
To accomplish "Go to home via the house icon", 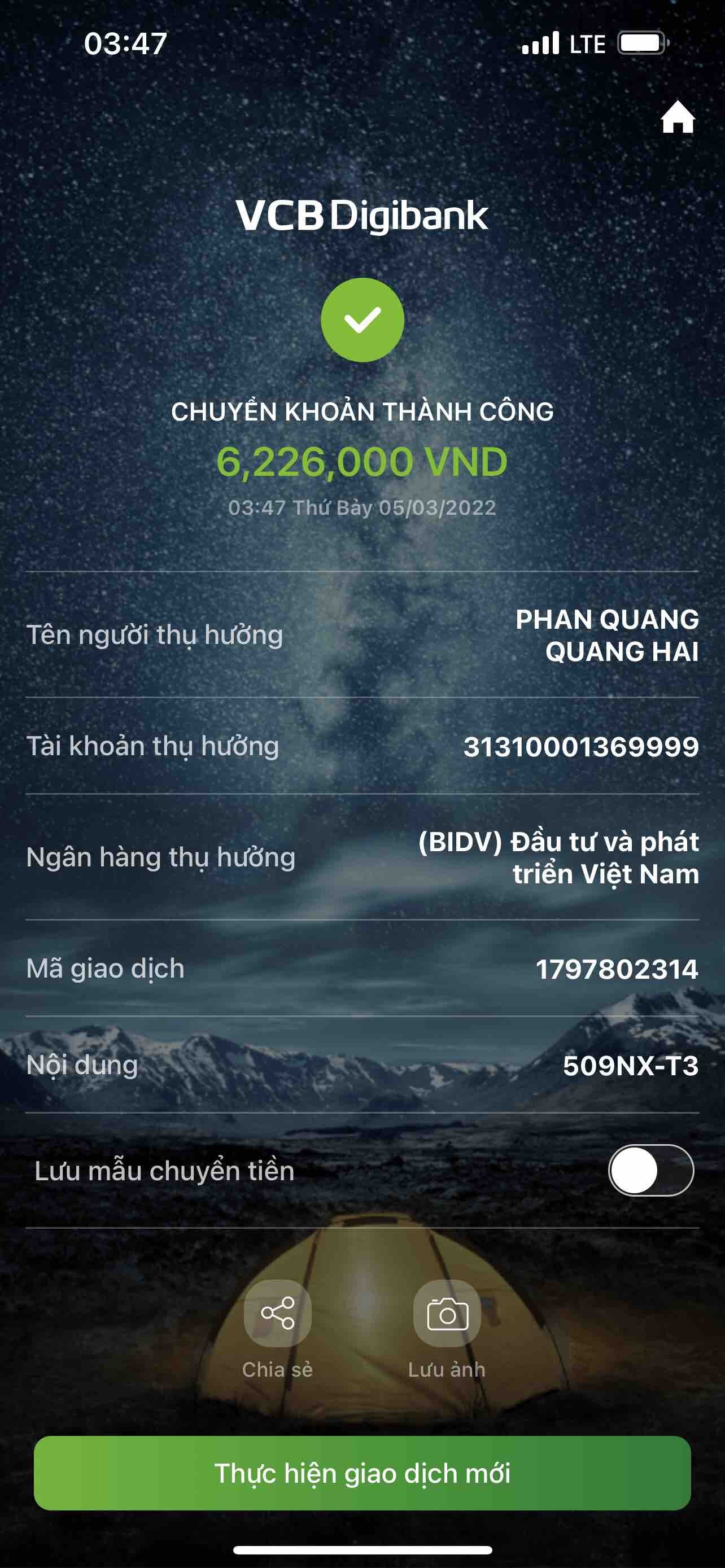I will [678, 117].
